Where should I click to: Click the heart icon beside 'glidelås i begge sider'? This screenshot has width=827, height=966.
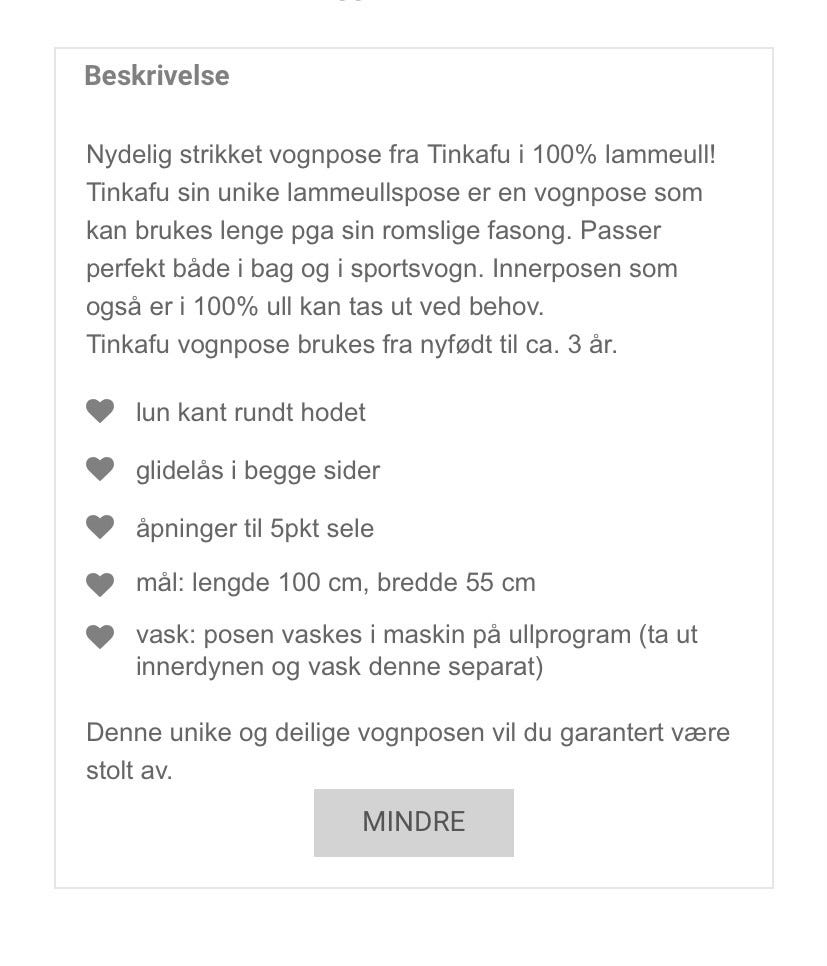point(99,469)
